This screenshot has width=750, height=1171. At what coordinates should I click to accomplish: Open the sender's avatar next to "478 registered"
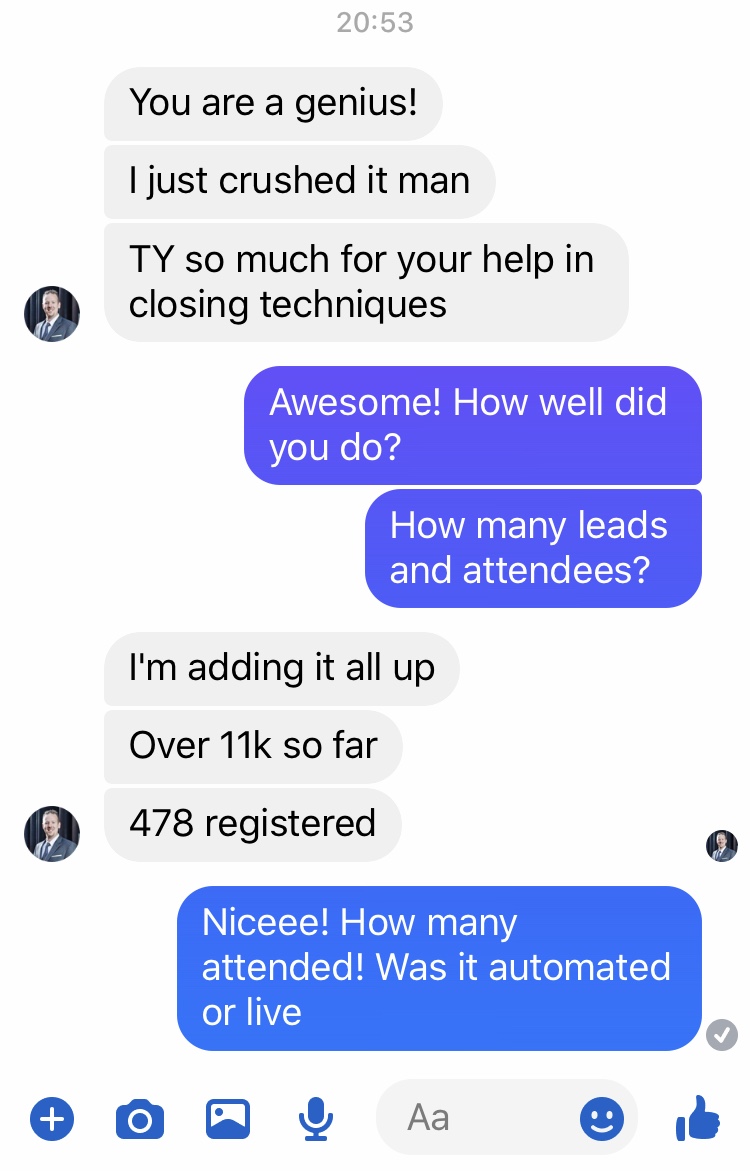[52, 834]
